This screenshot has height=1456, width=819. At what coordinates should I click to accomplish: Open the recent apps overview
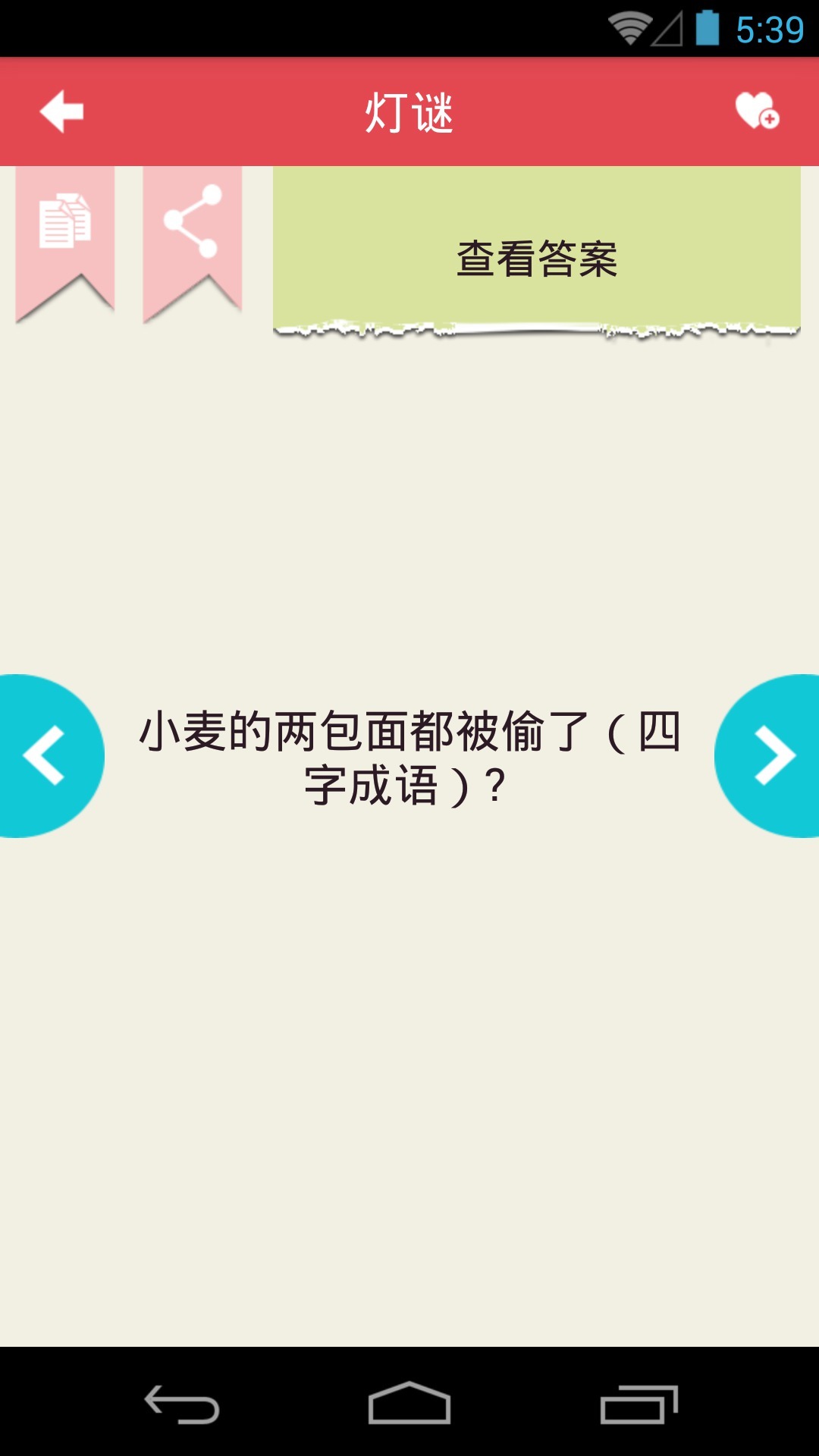639,1404
